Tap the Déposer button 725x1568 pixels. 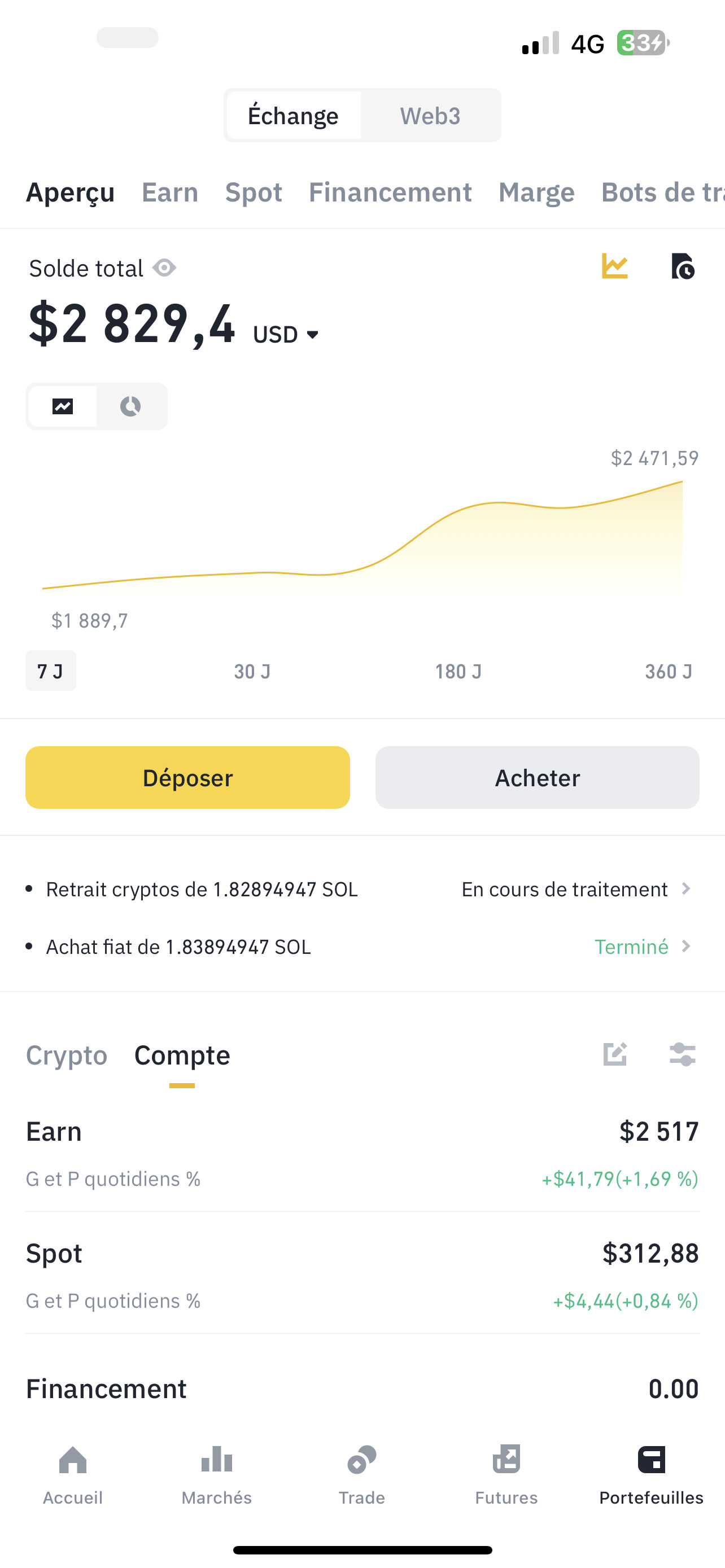(x=187, y=777)
